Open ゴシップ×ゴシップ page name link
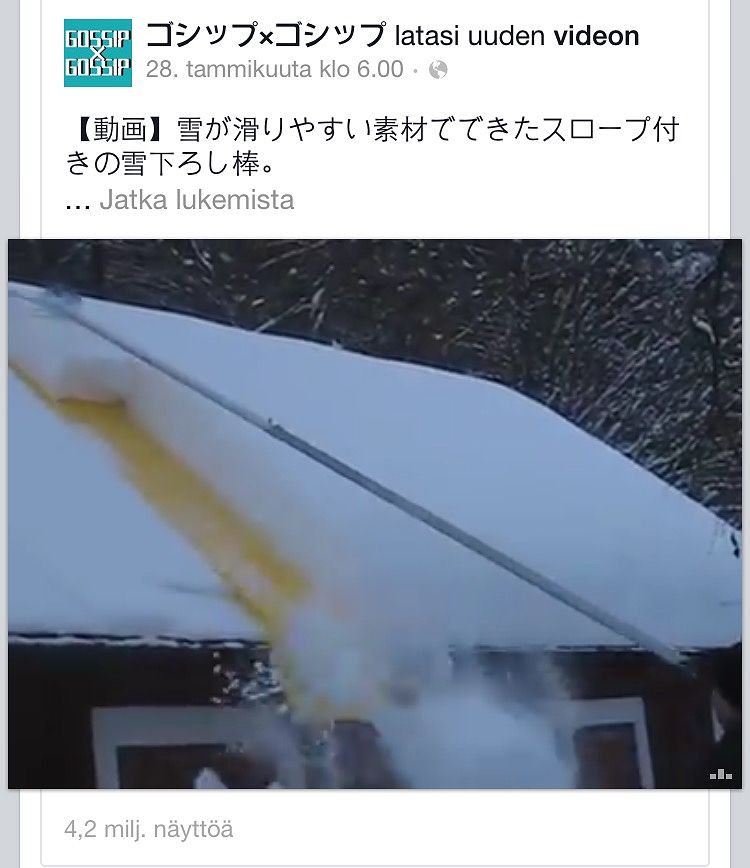750x868 pixels. pyautogui.click(x=265, y=36)
